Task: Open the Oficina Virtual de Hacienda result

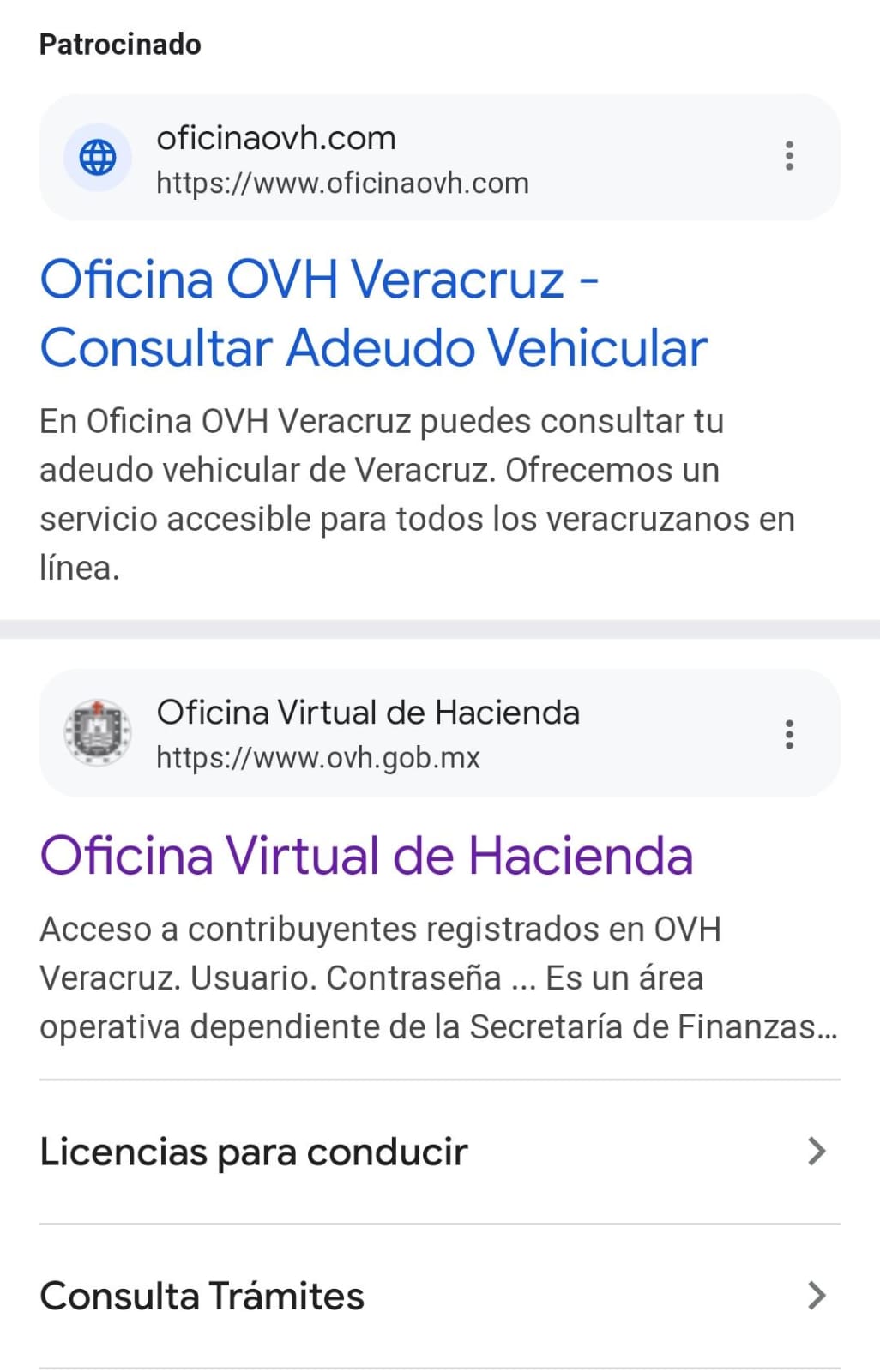Action: click(366, 856)
